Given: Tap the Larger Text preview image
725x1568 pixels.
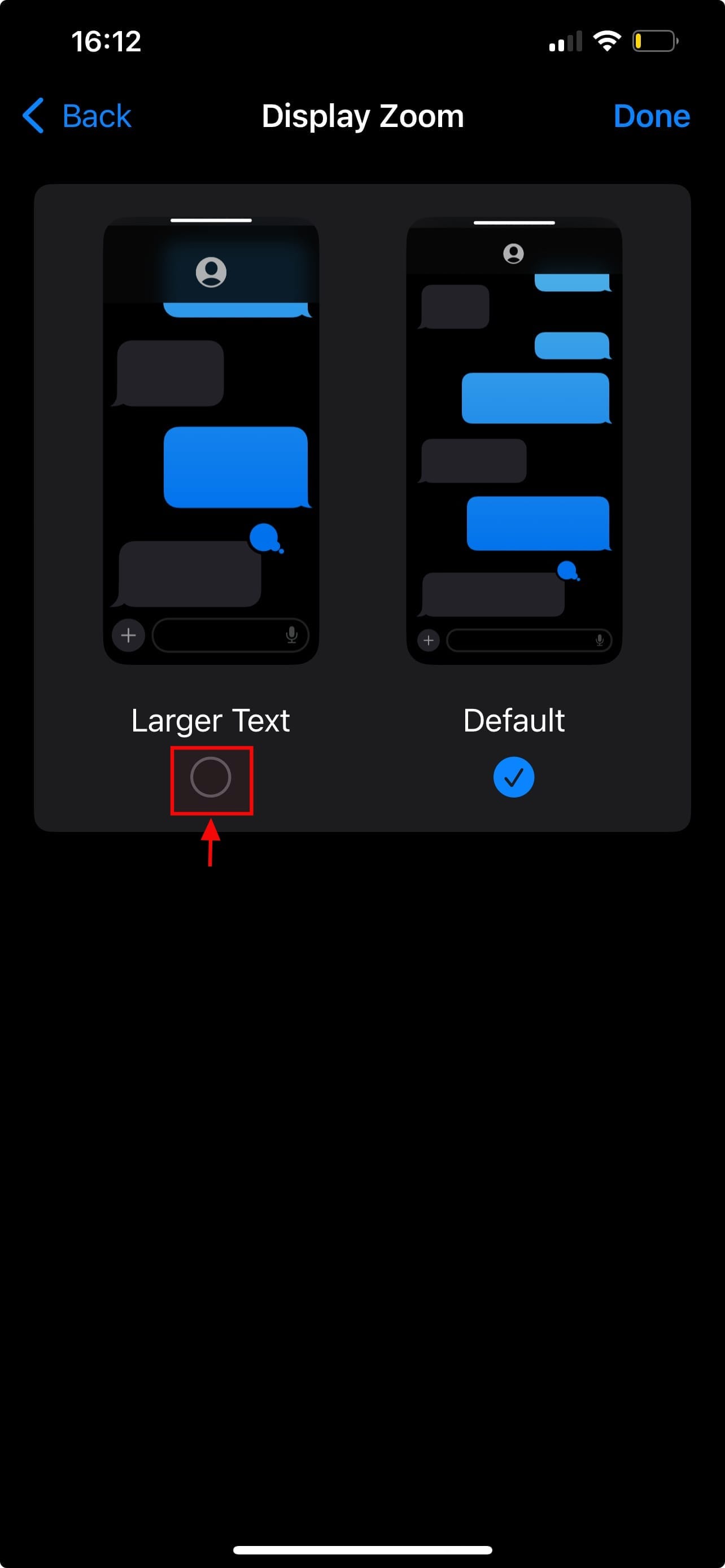Looking at the screenshot, I should [211, 441].
